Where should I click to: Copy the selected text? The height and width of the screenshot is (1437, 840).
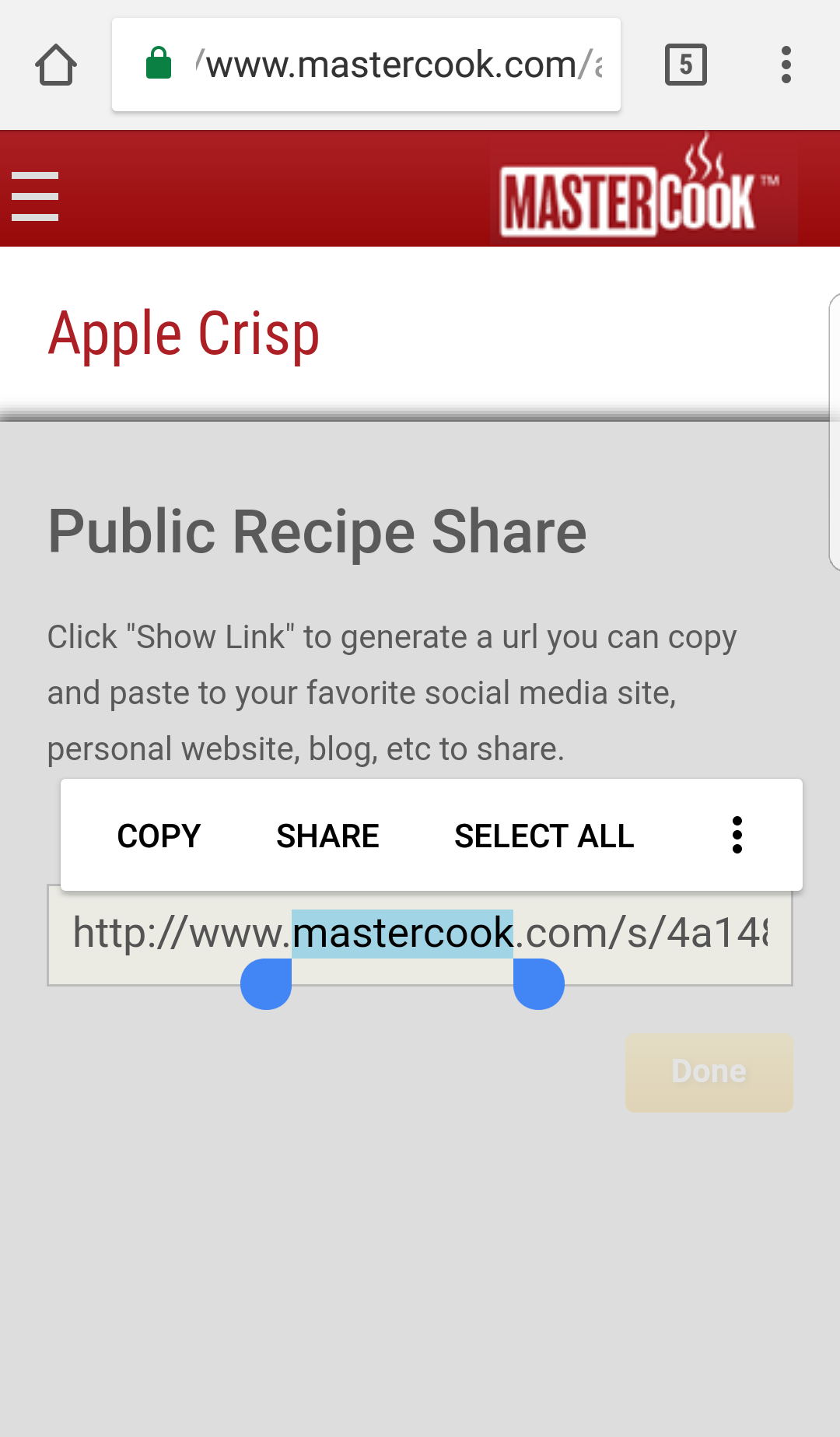click(159, 836)
